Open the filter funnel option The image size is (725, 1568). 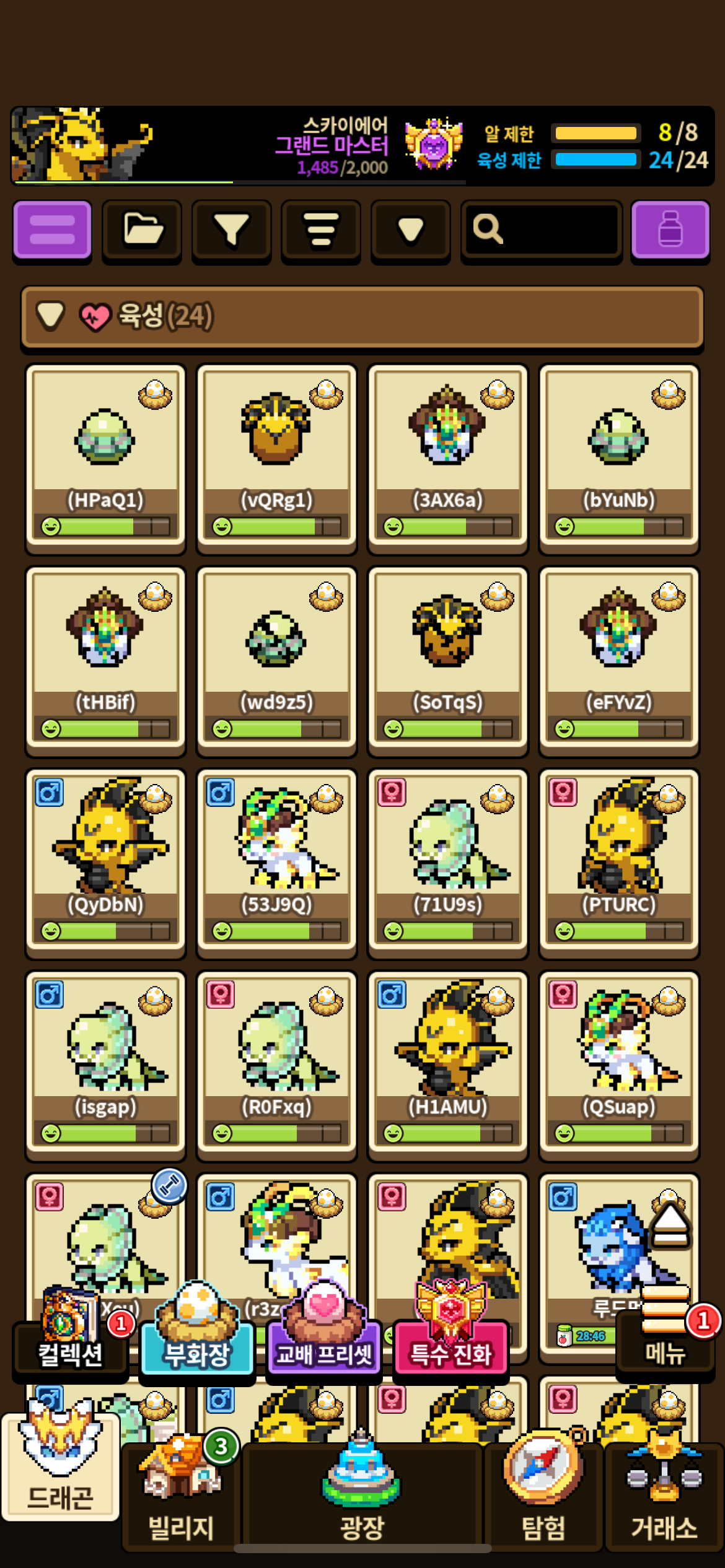231,230
